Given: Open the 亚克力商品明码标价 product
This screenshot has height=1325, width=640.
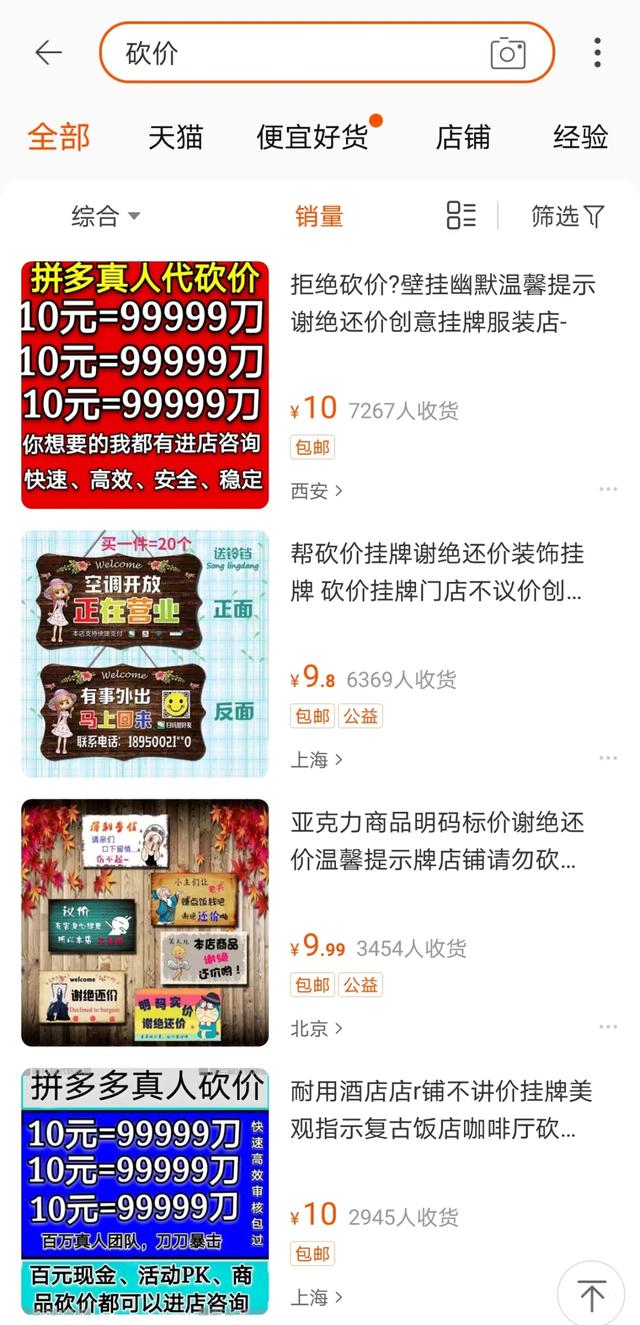Looking at the screenshot, I should [x=437, y=840].
